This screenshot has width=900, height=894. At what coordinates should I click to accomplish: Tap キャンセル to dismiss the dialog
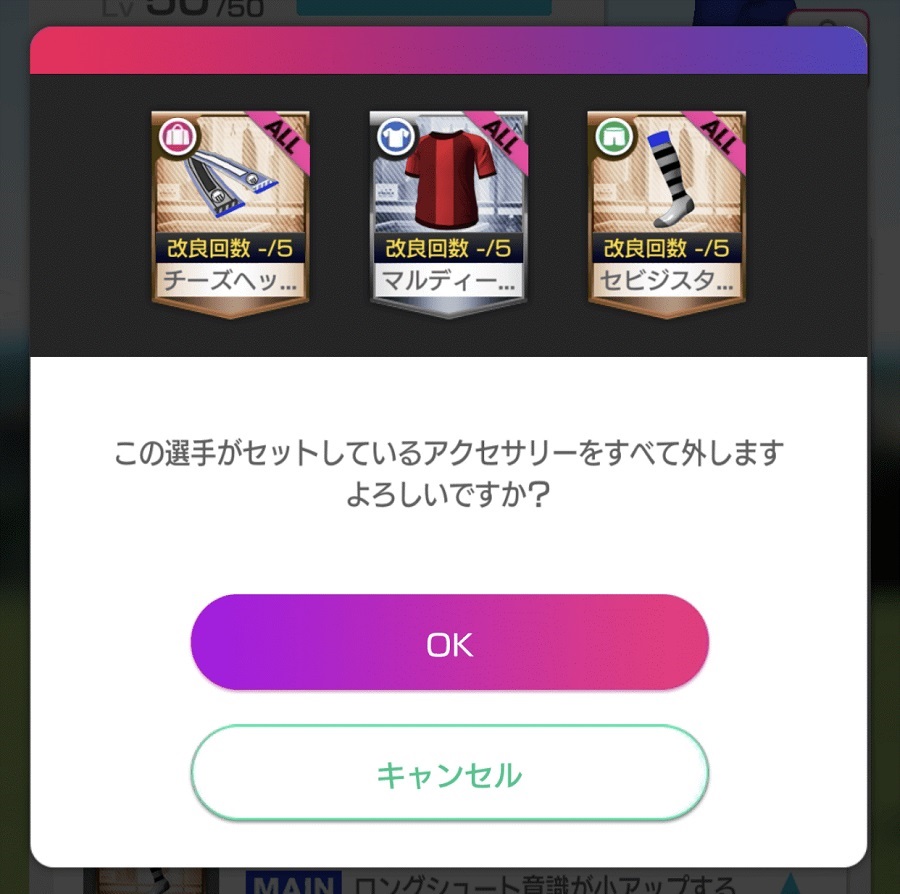(x=449, y=773)
